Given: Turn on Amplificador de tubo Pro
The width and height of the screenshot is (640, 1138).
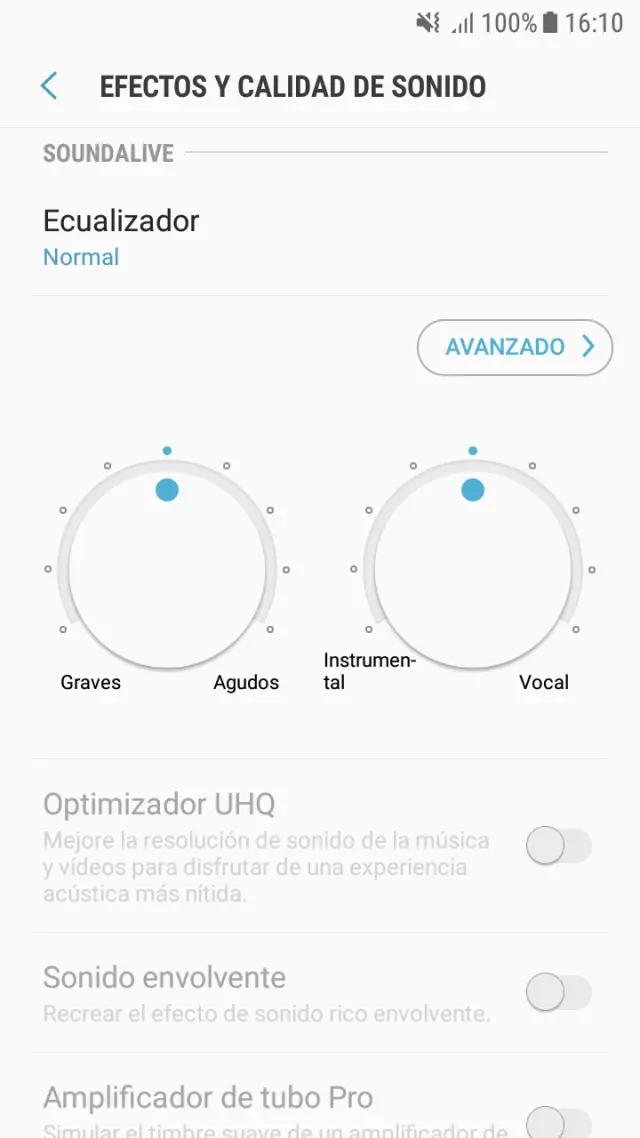Looking at the screenshot, I should pyautogui.click(x=558, y=1118).
